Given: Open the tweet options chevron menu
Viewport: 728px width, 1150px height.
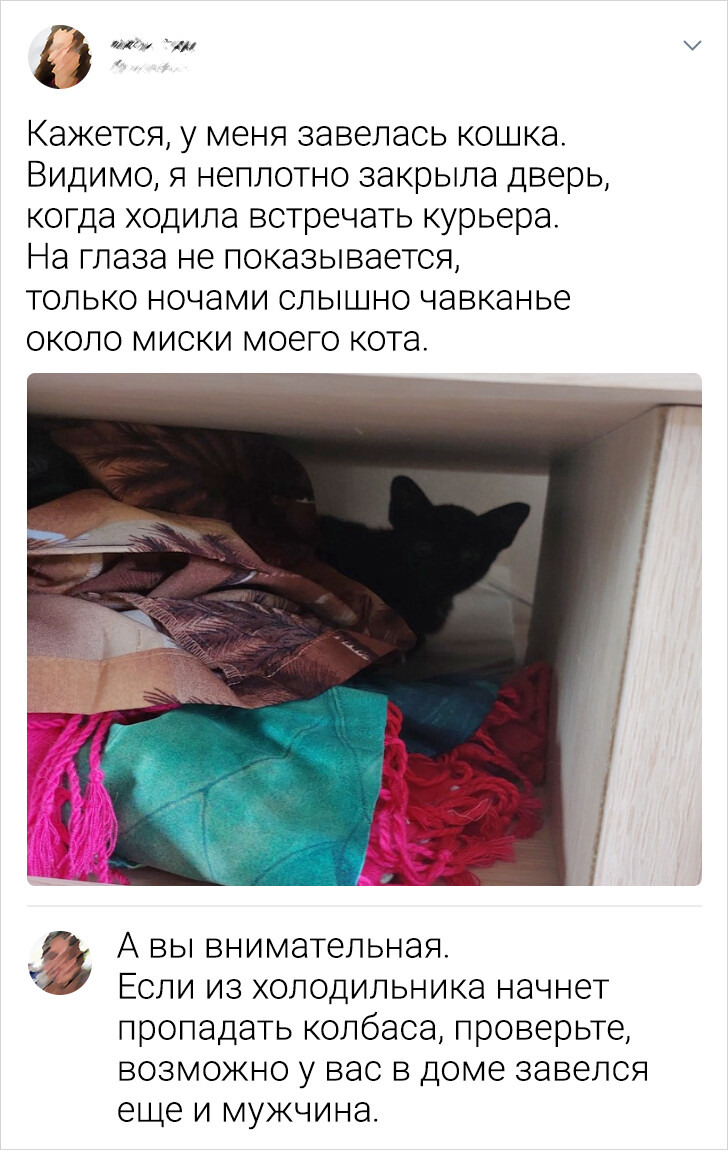Looking at the screenshot, I should tap(691, 45).
